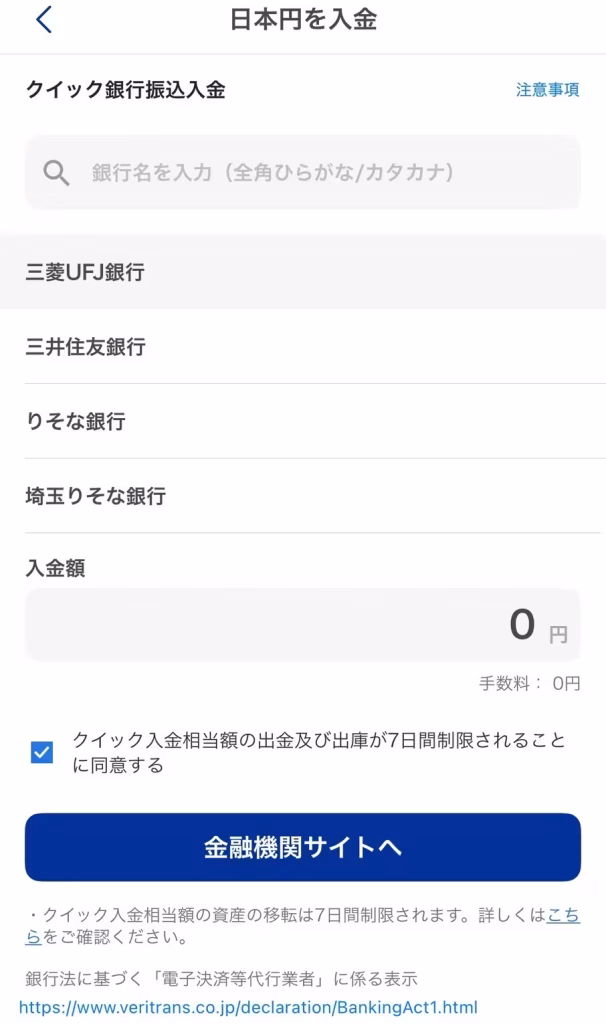Open the こちら details link
606x1024 pixels.
(x=563, y=915)
